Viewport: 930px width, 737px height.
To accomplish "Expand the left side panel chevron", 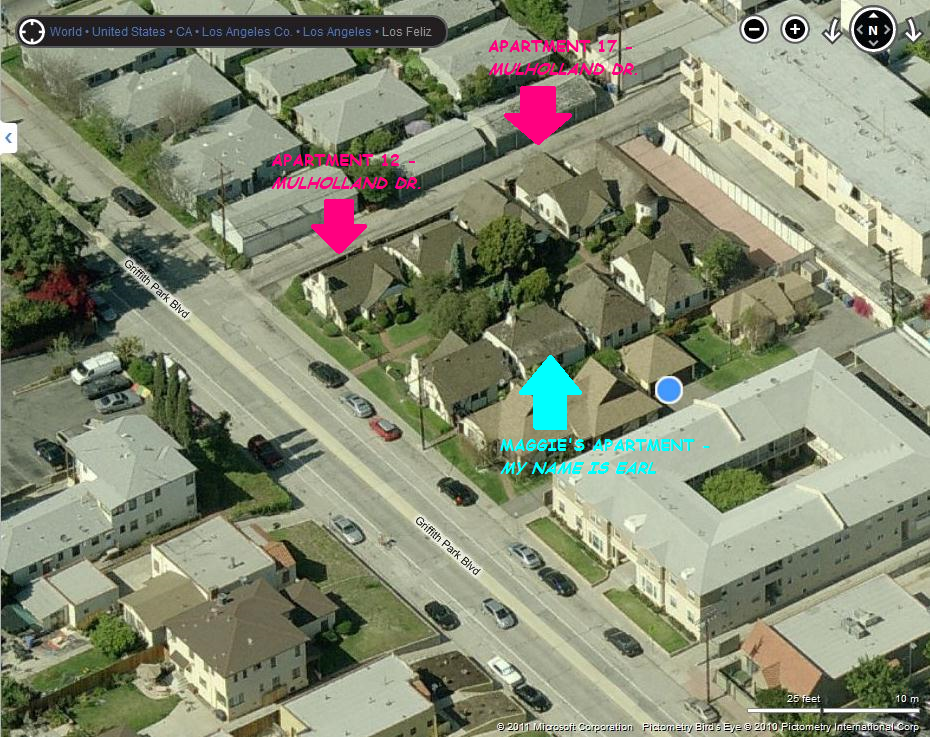I will pos(9,137).
